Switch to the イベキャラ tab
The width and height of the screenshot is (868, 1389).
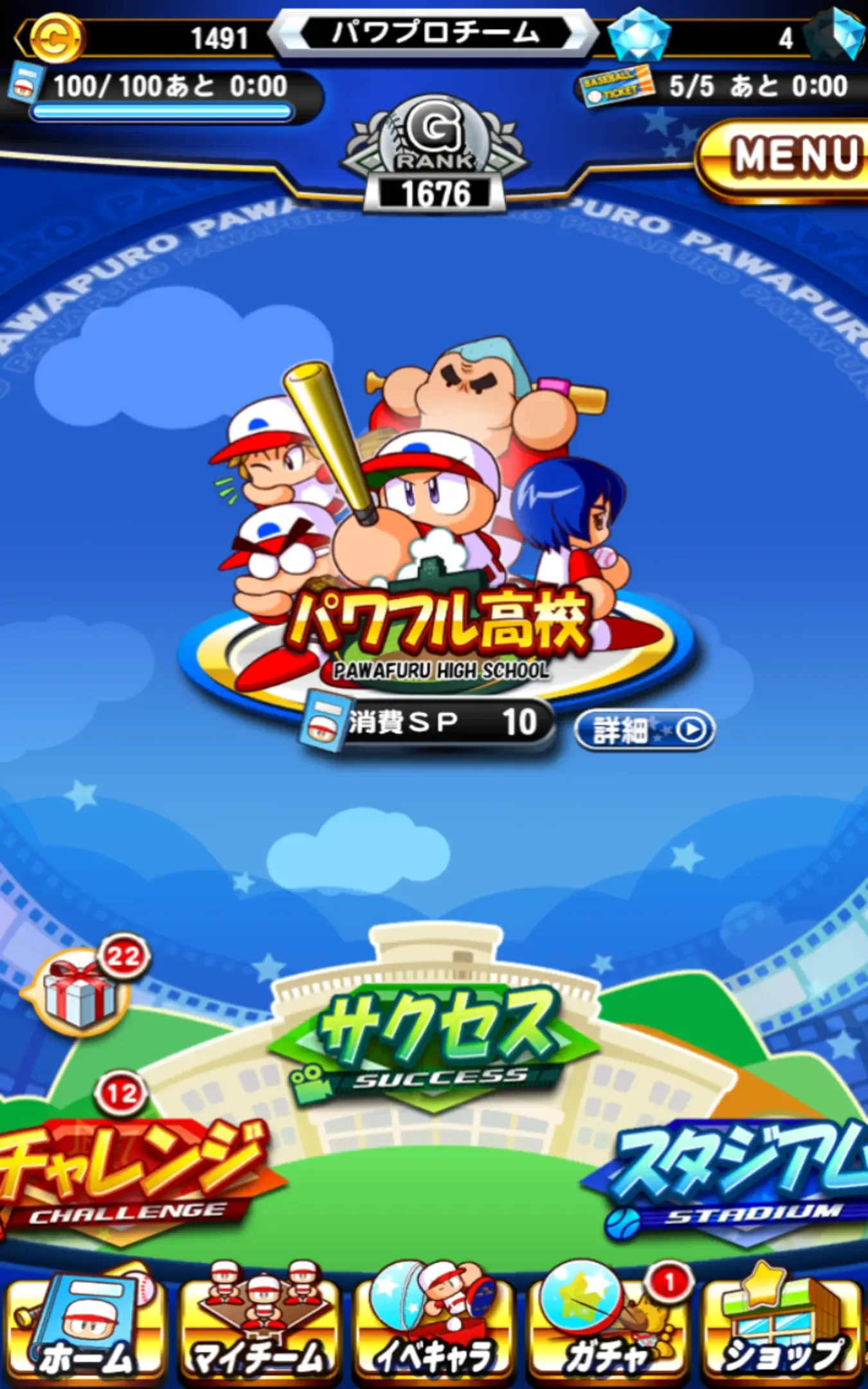tap(434, 1328)
